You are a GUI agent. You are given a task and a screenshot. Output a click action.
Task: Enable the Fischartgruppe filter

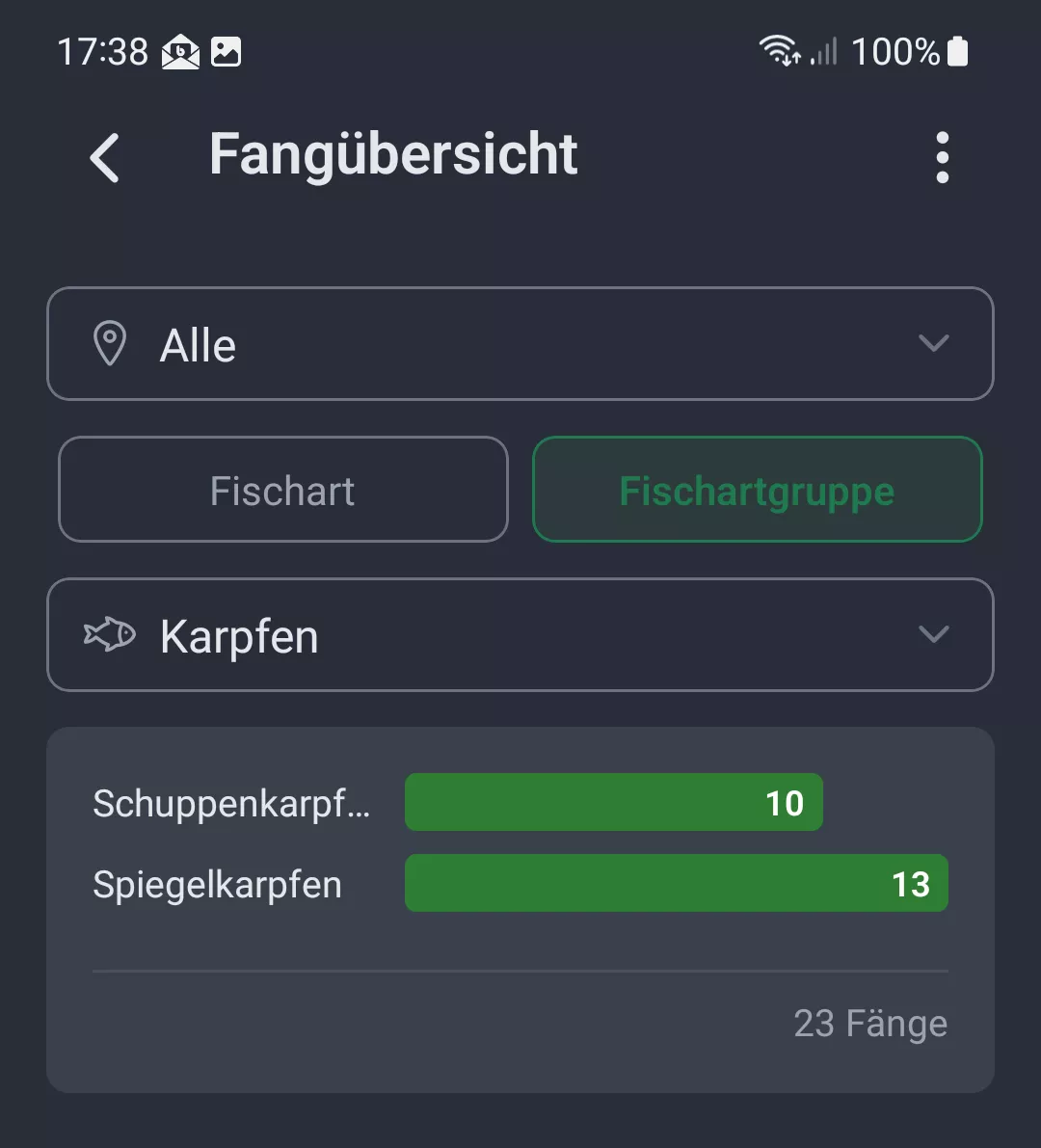point(757,490)
